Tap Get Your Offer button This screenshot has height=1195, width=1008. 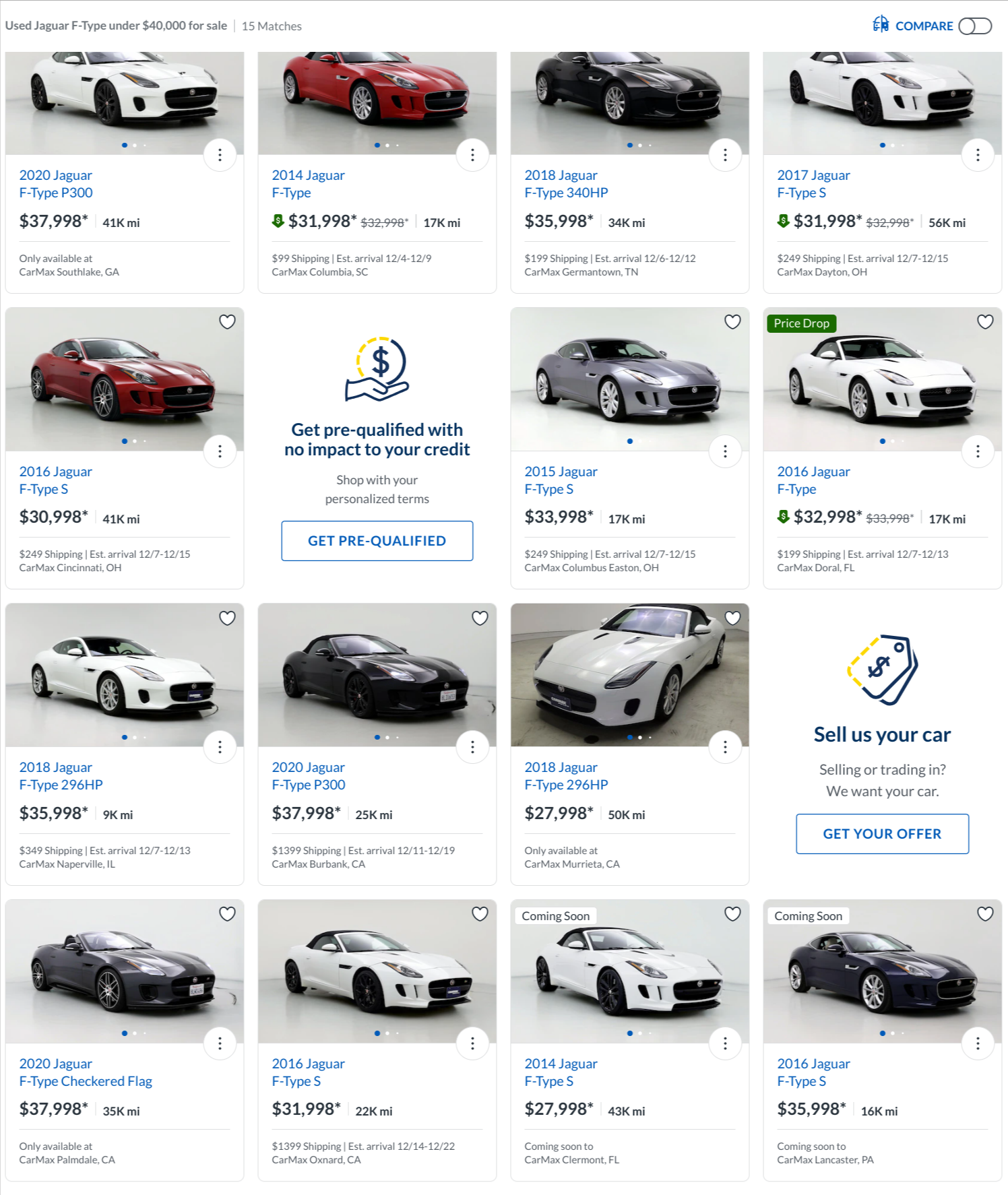[881, 833]
